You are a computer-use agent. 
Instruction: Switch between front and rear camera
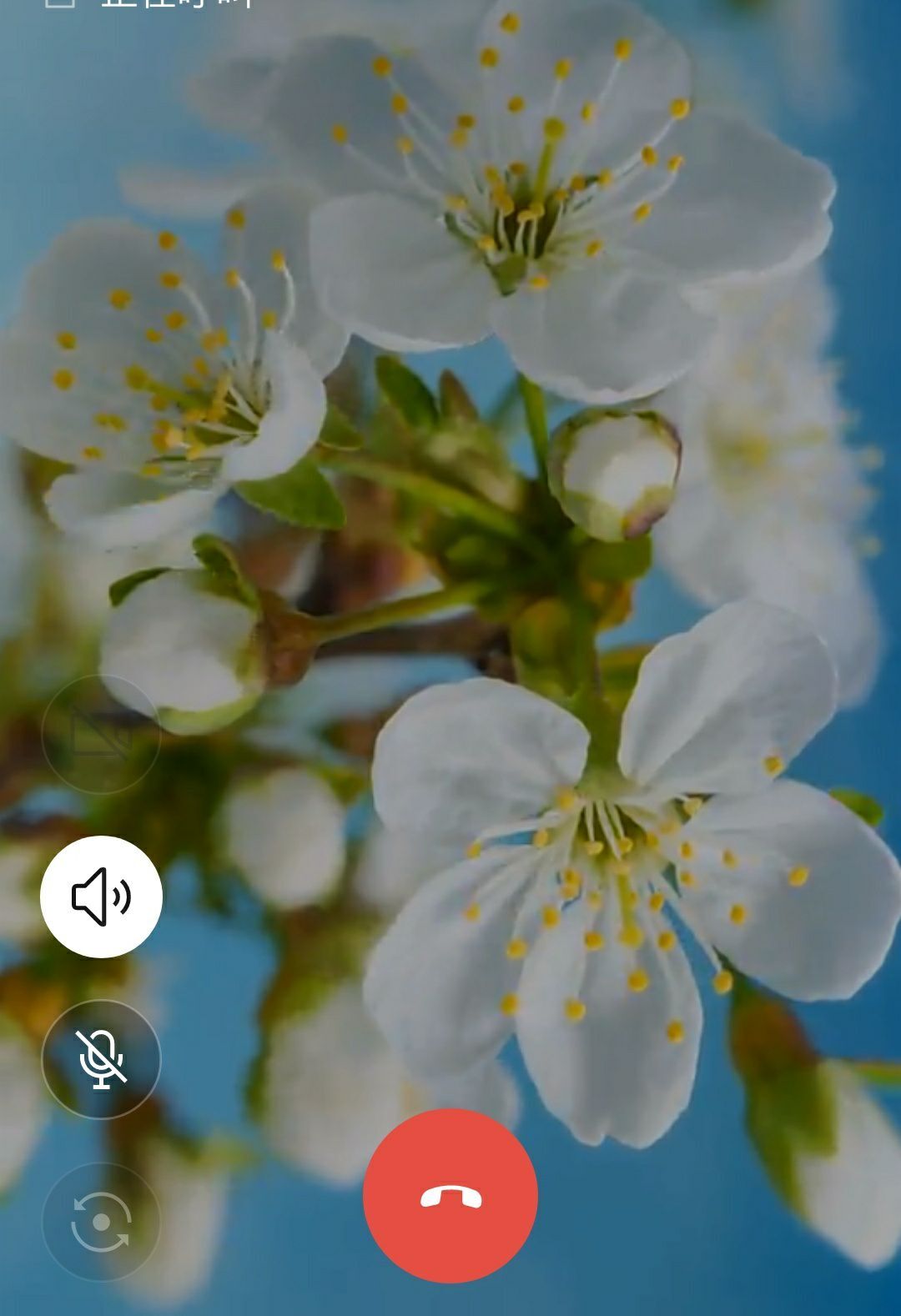pyautogui.click(x=101, y=1222)
